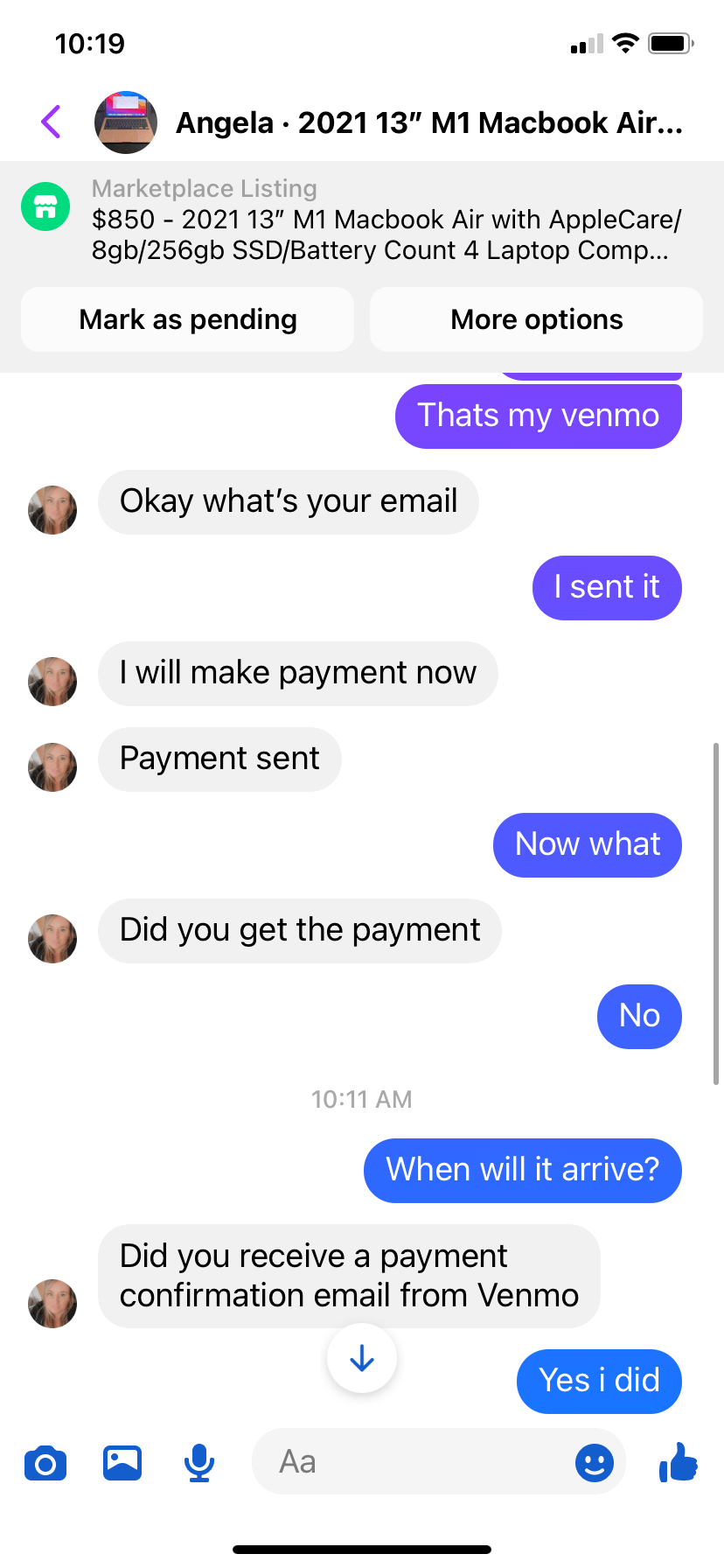724x1568 pixels.
Task: Open More options for the listing
Action: coord(536,319)
